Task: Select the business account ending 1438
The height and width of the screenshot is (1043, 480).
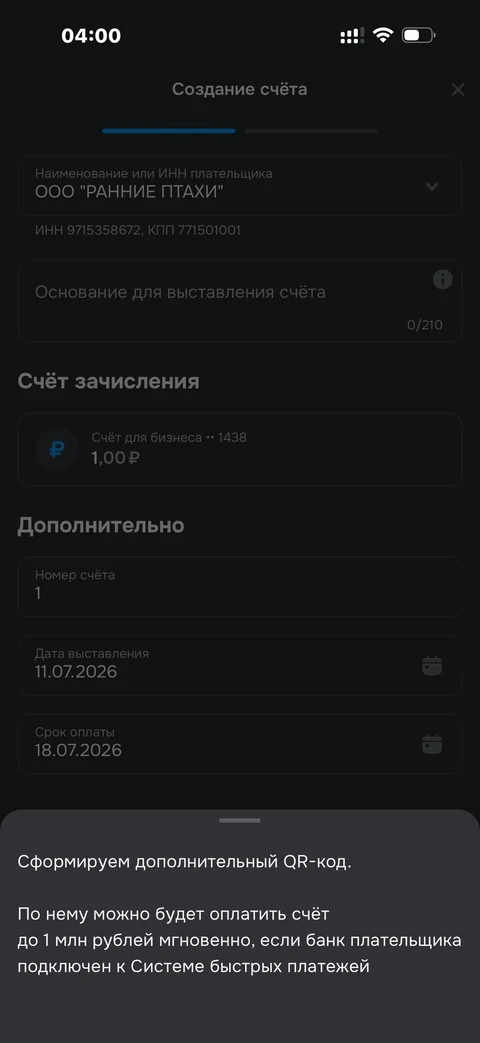Action: (239, 449)
